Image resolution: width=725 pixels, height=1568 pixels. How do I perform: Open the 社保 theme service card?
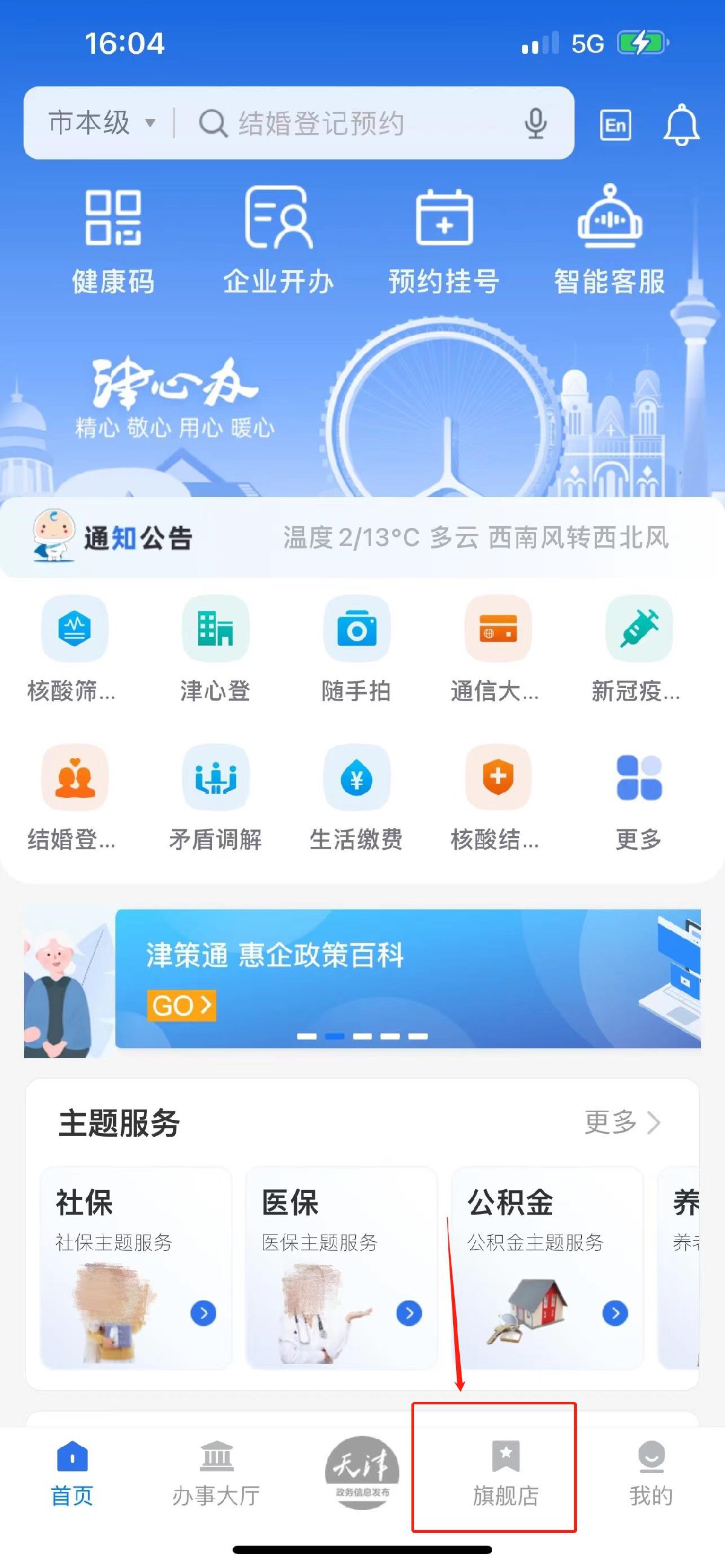(136, 1267)
